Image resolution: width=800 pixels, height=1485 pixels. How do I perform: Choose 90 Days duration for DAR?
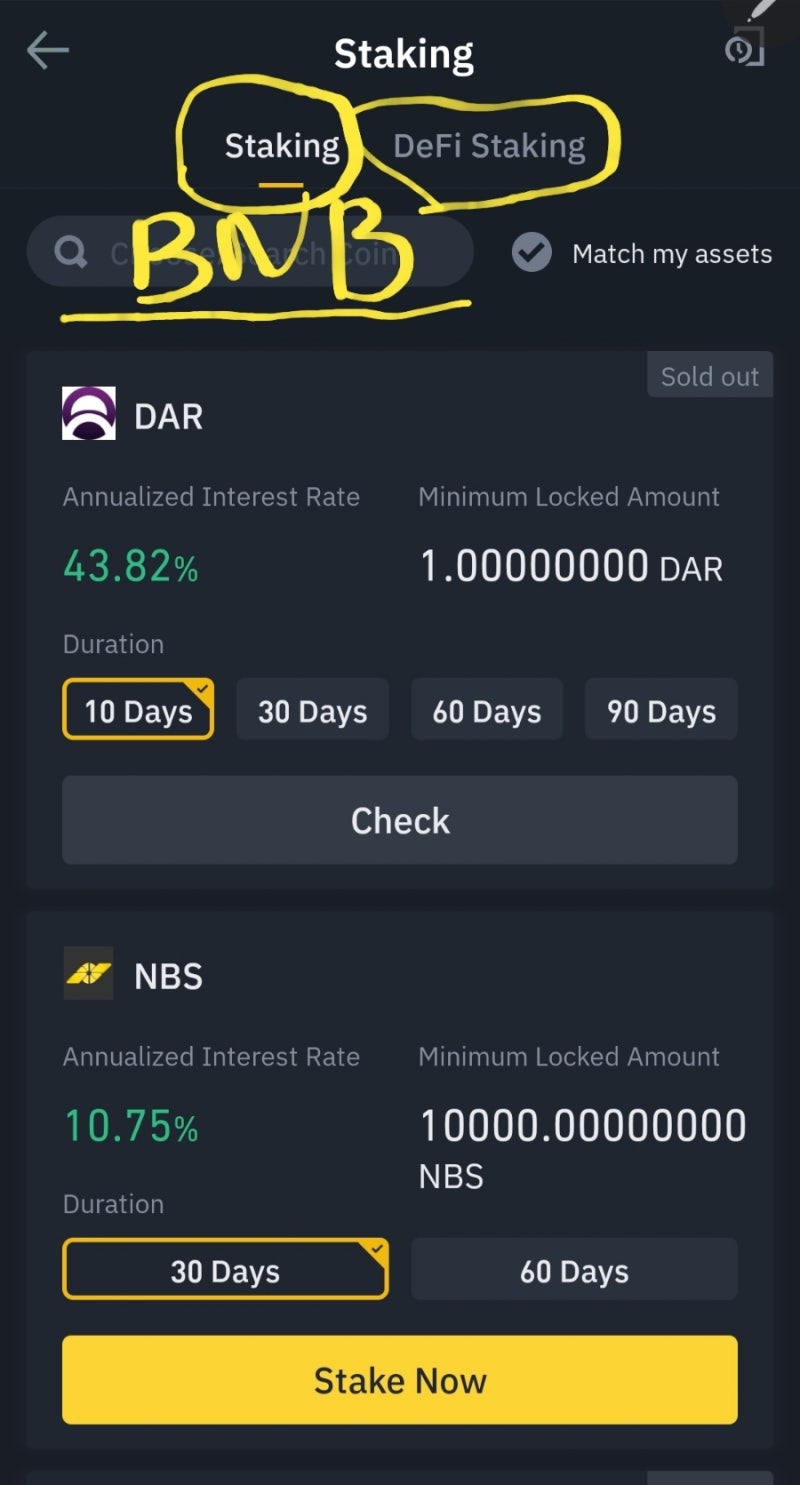tap(661, 710)
